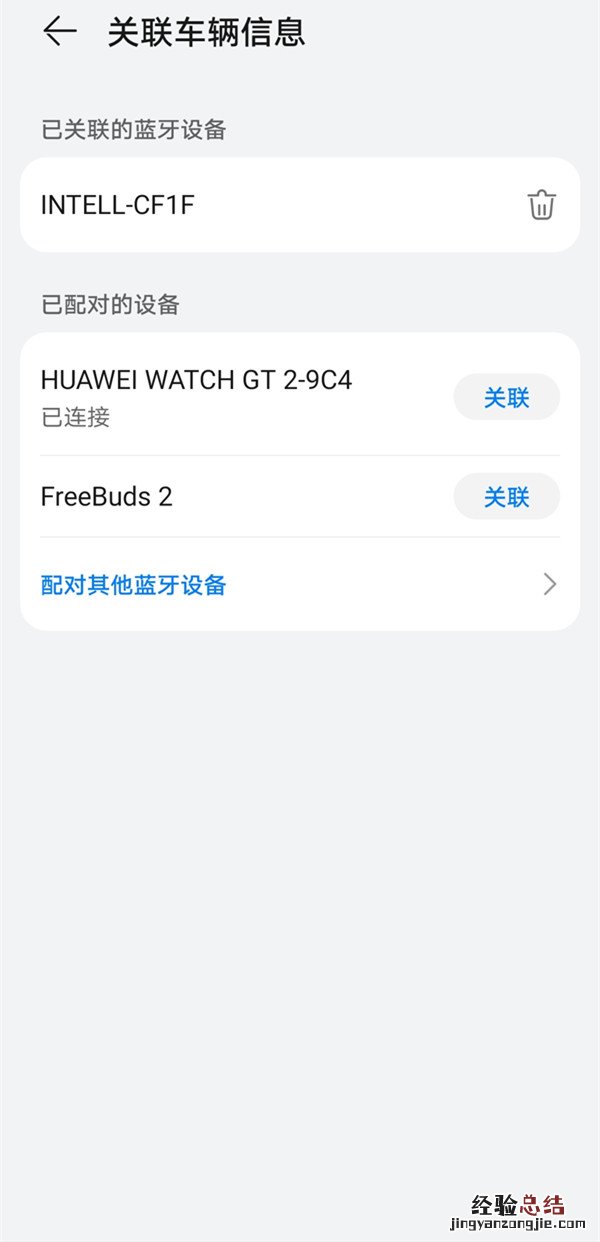The image size is (600, 1242).
Task: Associate the HUAWEI WATCH GT 2-9C4
Action: (506, 397)
